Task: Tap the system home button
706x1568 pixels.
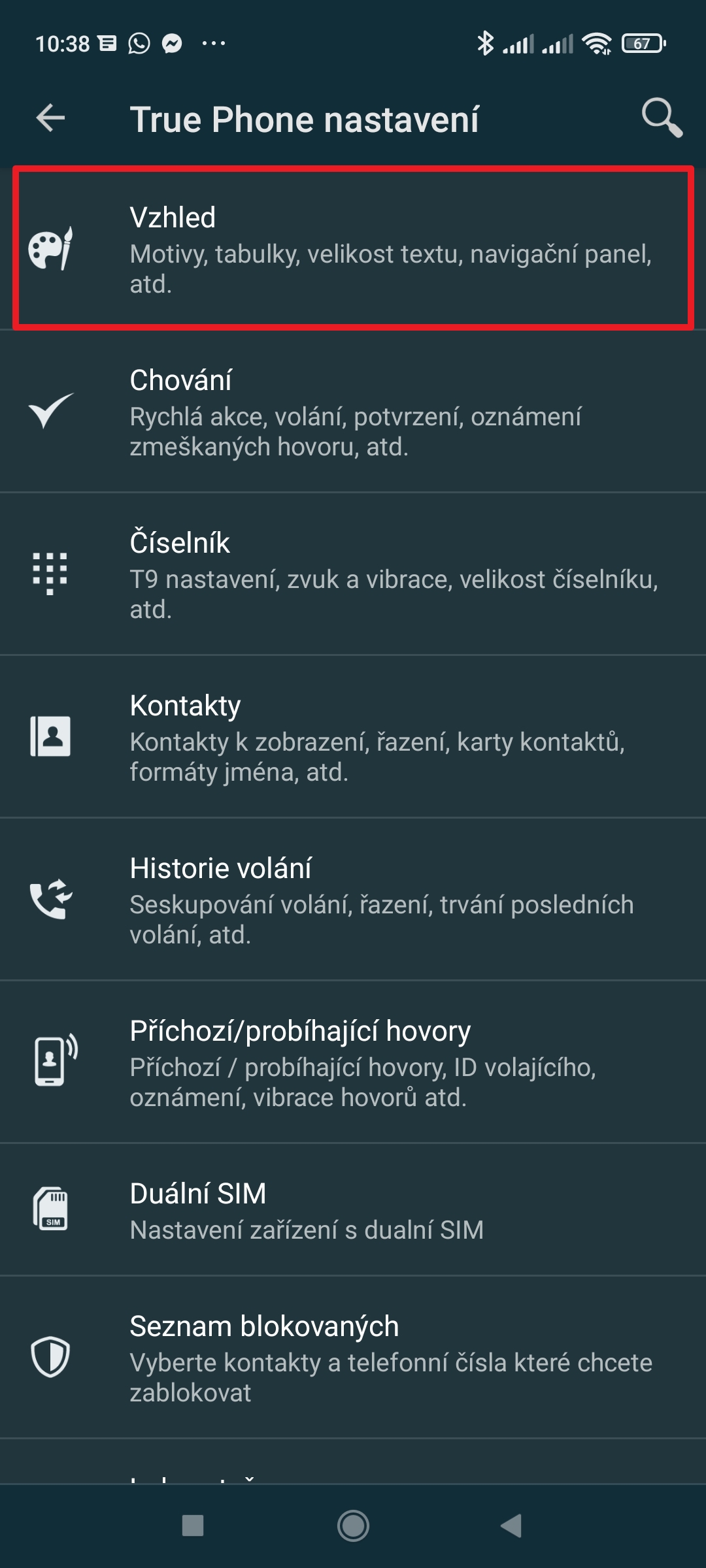Action: (353, 1526)
